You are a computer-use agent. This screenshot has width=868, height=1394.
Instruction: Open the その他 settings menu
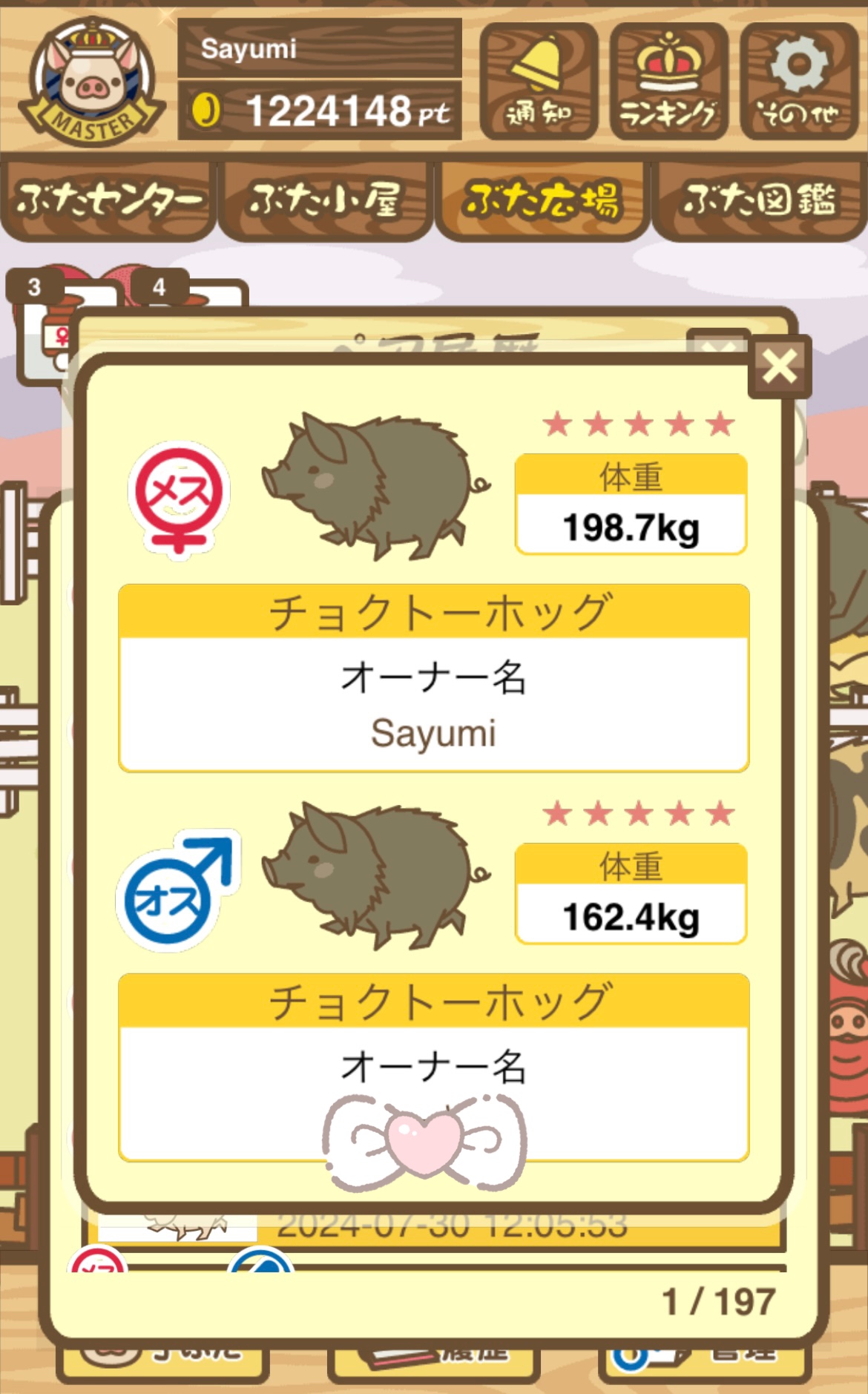click(x=798, y=81)
